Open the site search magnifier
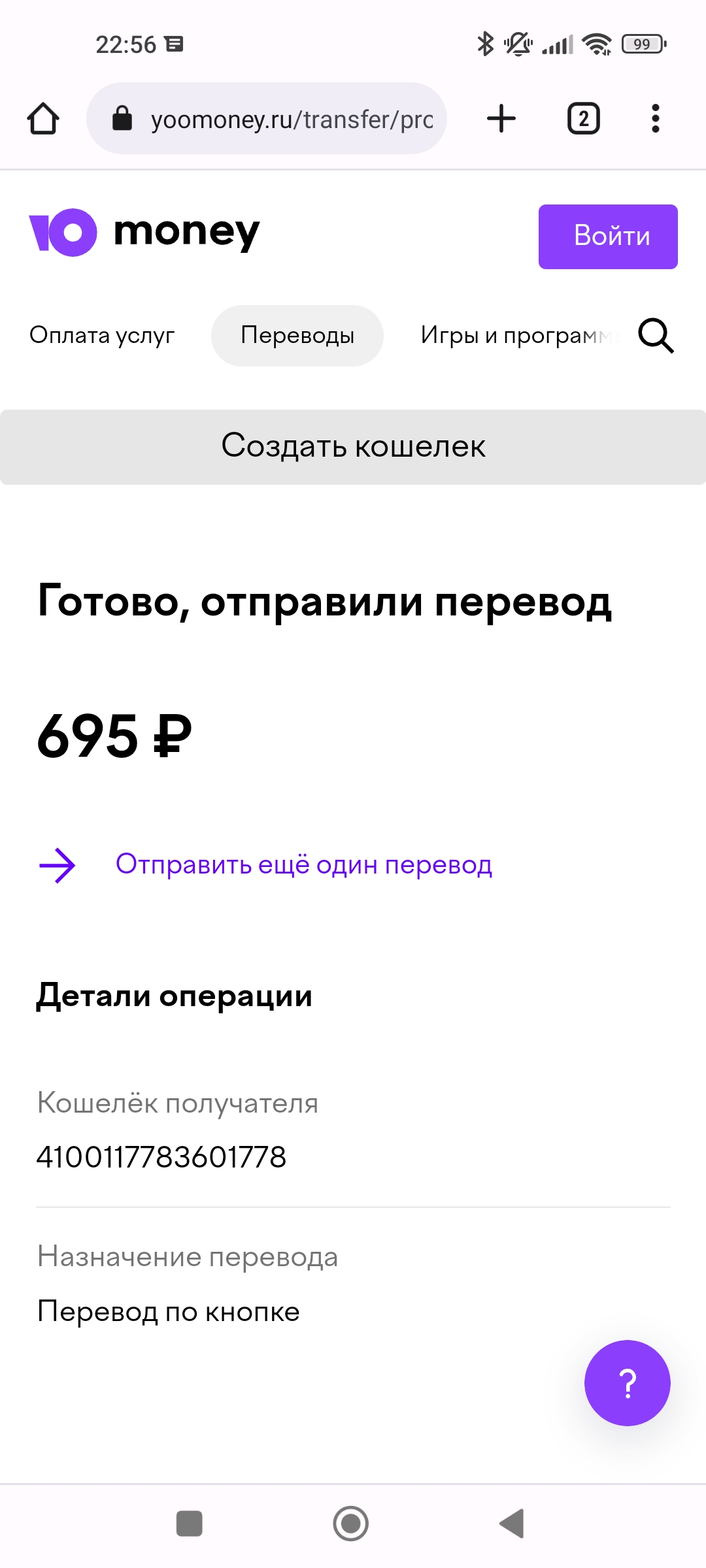The image size is (706, 1568). 656,336
